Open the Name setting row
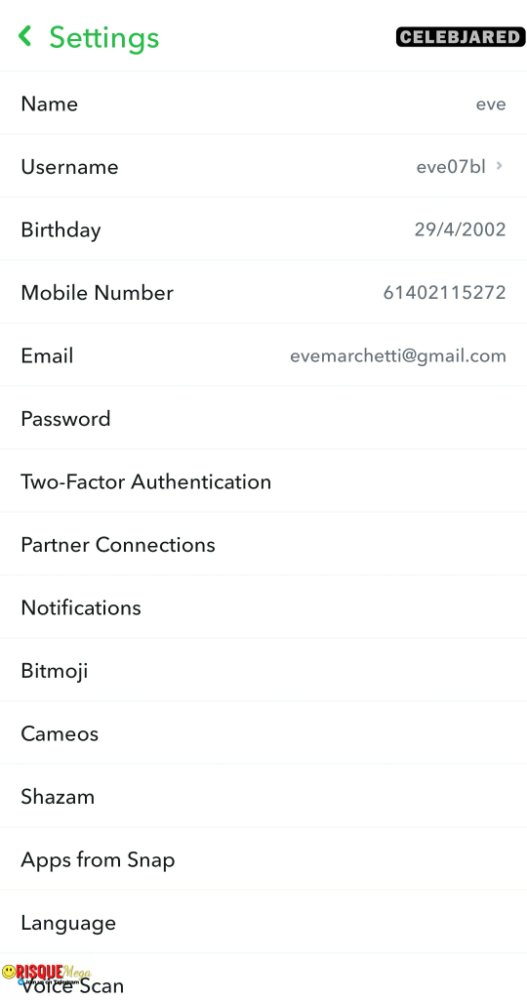Viewport: 527px width, 1000px height. tap(264, 103)
